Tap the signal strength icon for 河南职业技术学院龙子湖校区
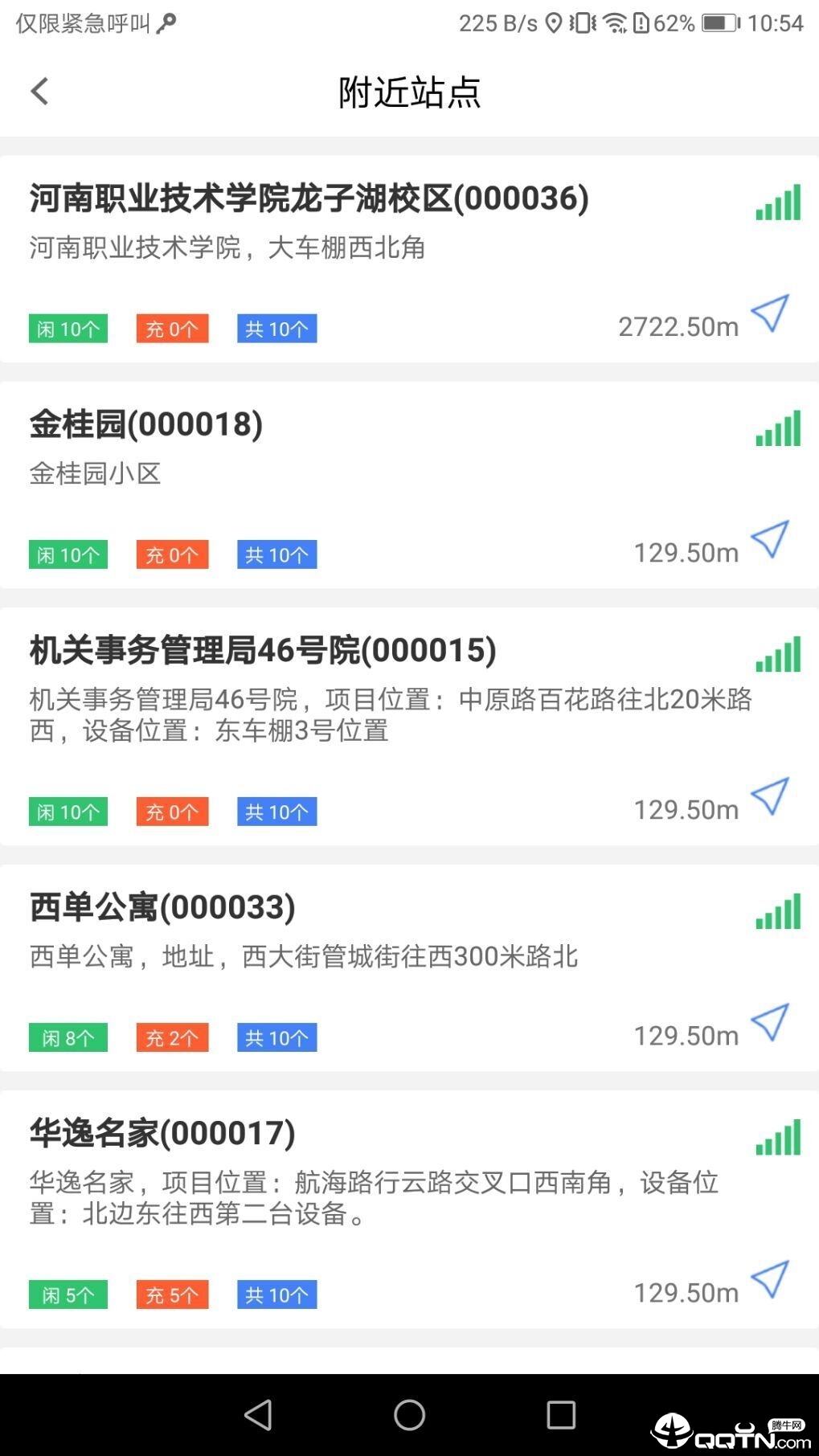This screenshot has height=1456, width=819. pyautogui.click(x=776, y=203)
